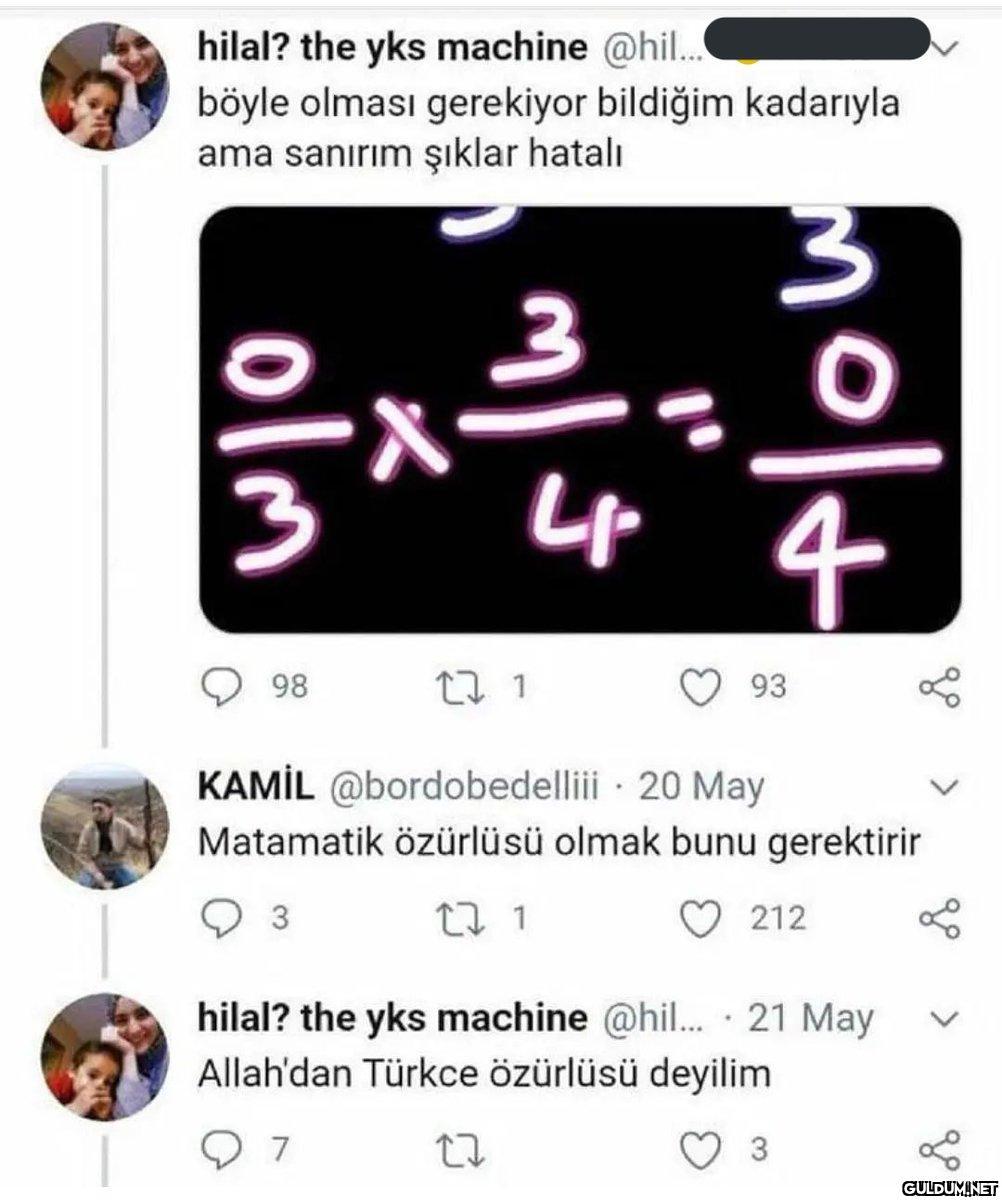1002x1200 pixels.
Task: Share KAMİL's tweet
Action: 938,917
